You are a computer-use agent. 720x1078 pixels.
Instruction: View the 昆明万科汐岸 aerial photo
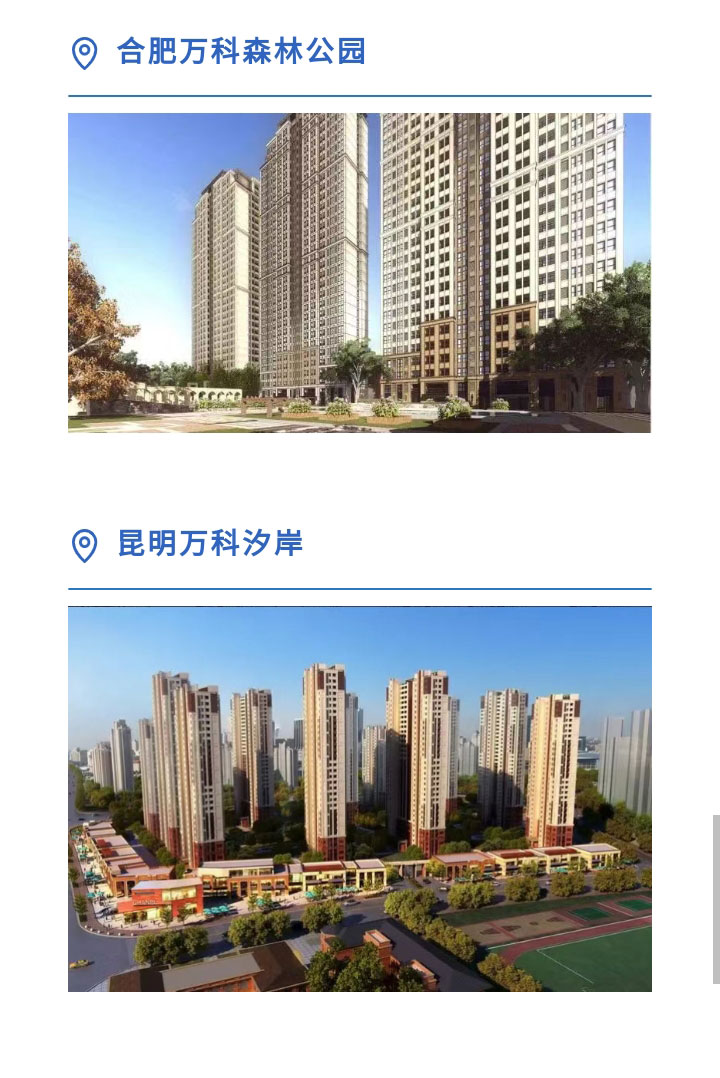click(x=359, y=798)
